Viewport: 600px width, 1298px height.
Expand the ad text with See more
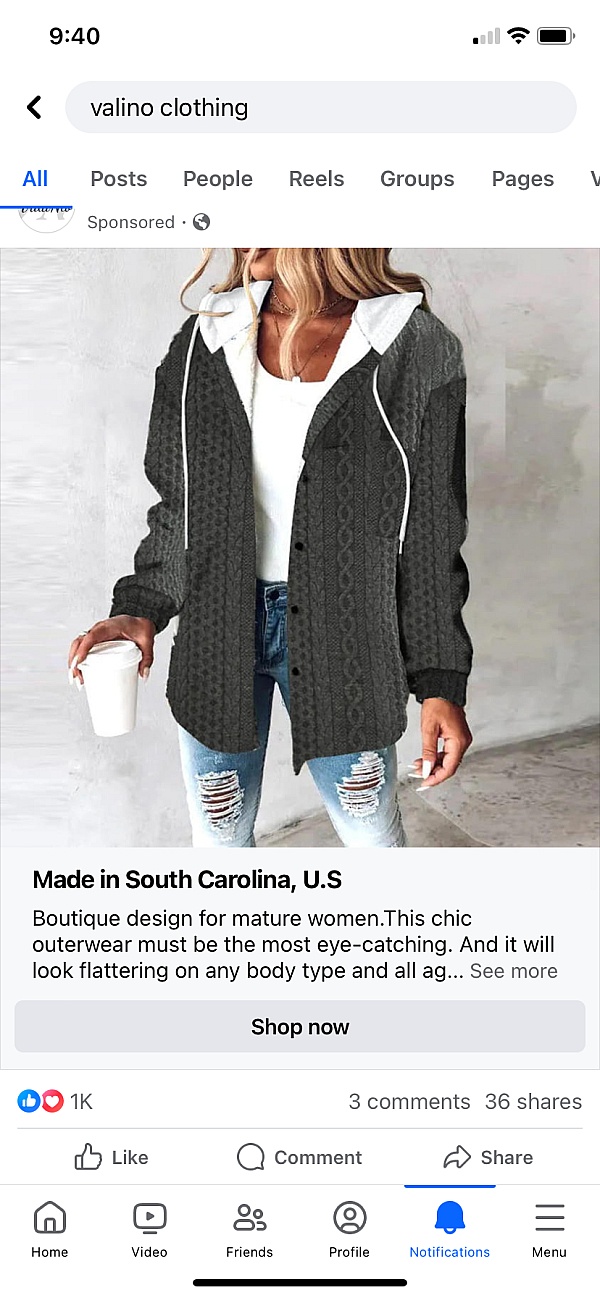[x=513, y=971]
